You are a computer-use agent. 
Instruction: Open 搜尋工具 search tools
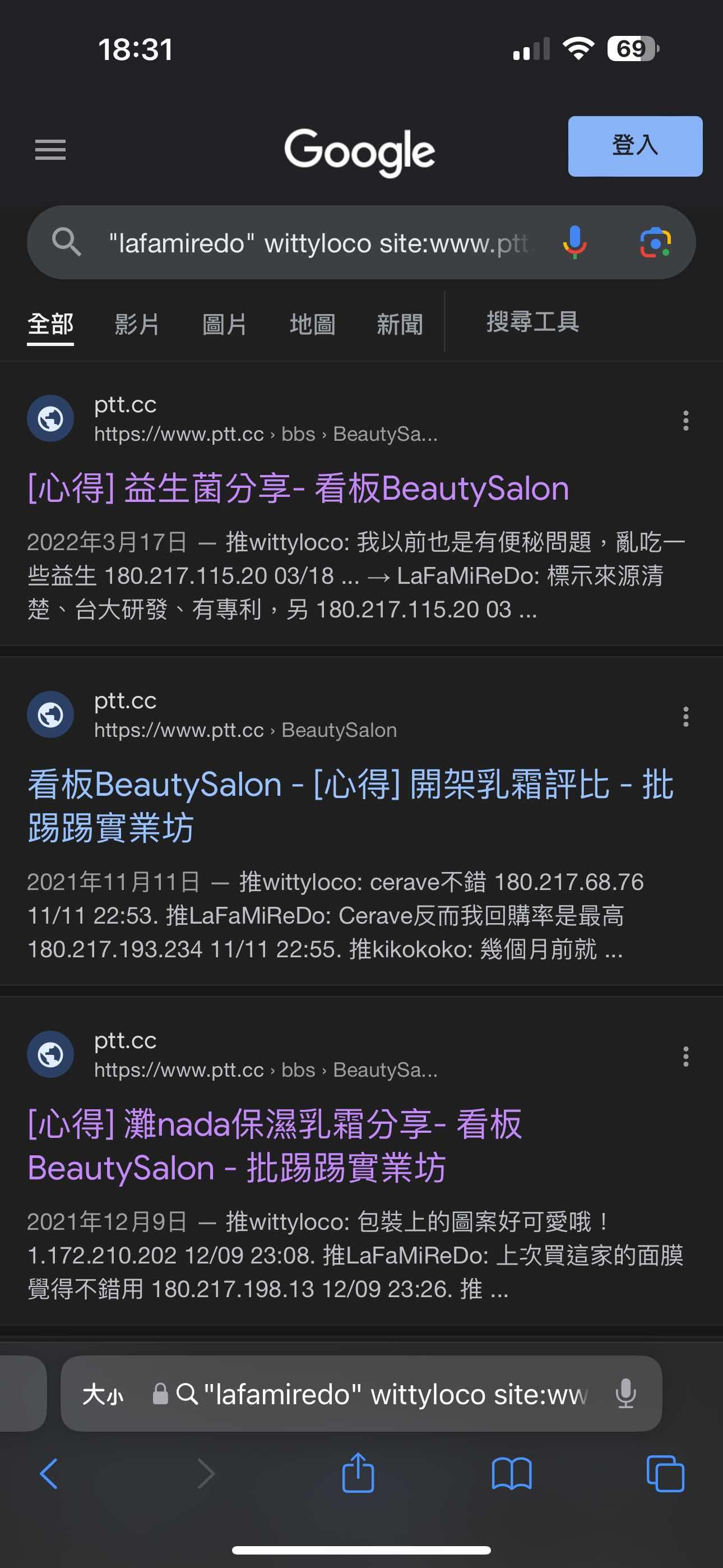click(532, 321)
